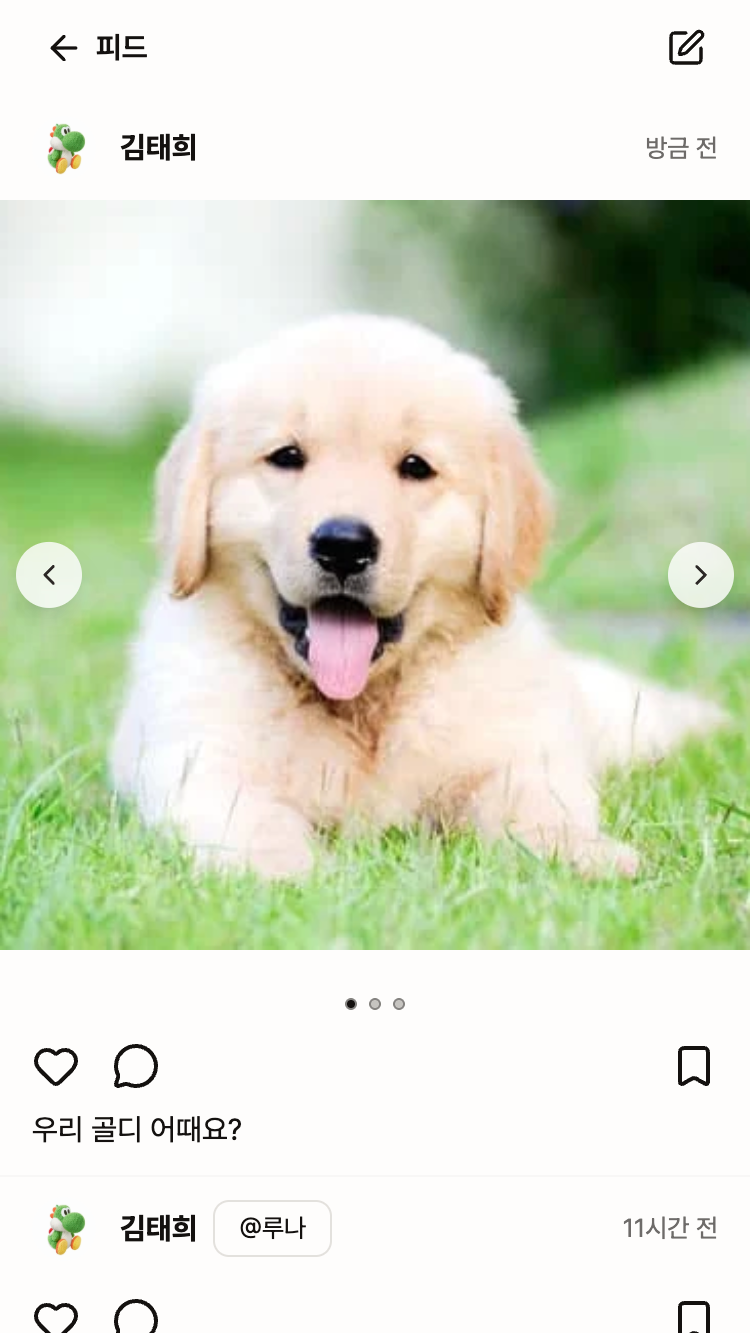The image size is (750, 1333).
Task: Show the previous photo in the carousel
Action: click(x=49, y=575)
